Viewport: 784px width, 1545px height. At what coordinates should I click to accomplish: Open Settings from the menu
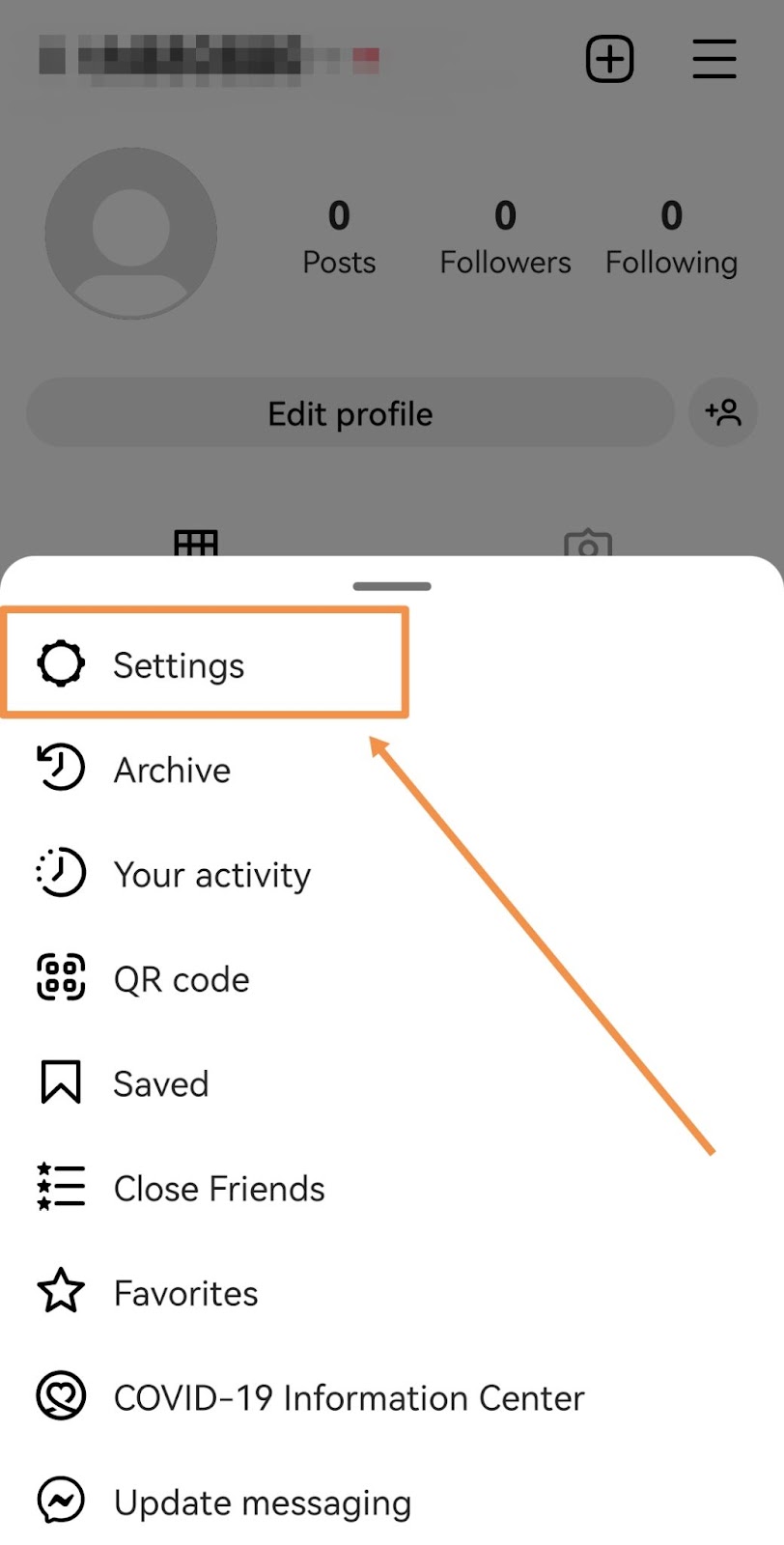(179, 665)
